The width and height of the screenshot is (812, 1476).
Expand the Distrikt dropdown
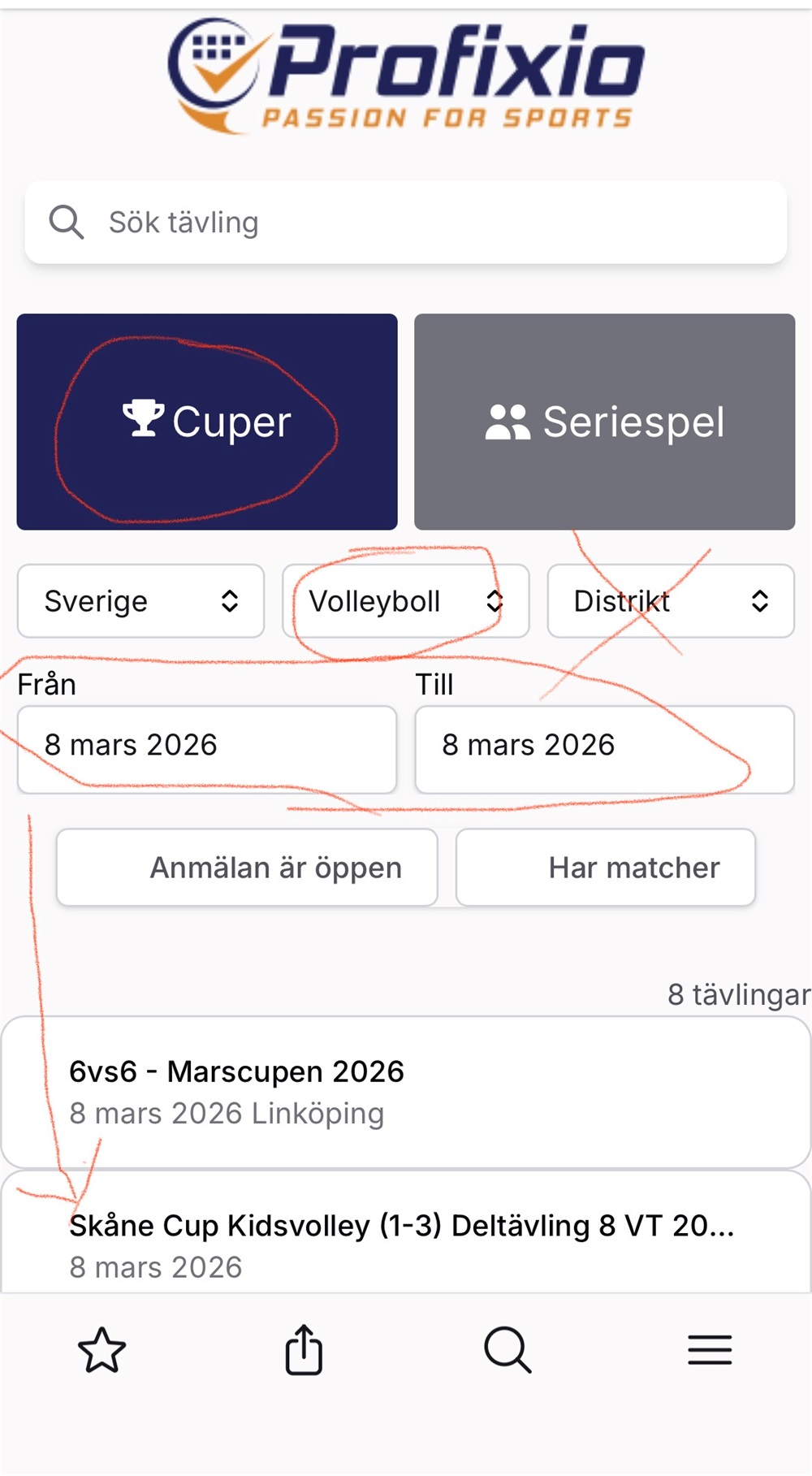(x=670, y=601)
